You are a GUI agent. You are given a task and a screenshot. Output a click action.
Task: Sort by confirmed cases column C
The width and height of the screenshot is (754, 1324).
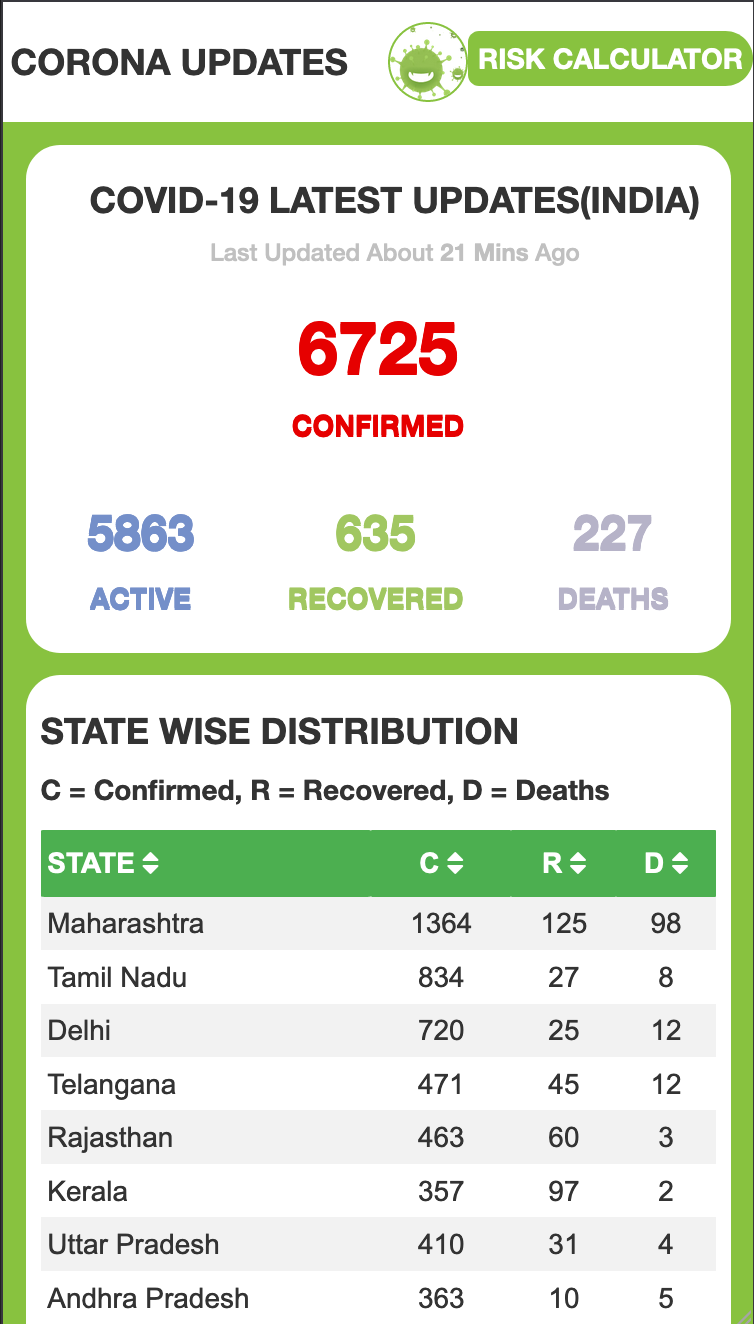coord(441,863)
